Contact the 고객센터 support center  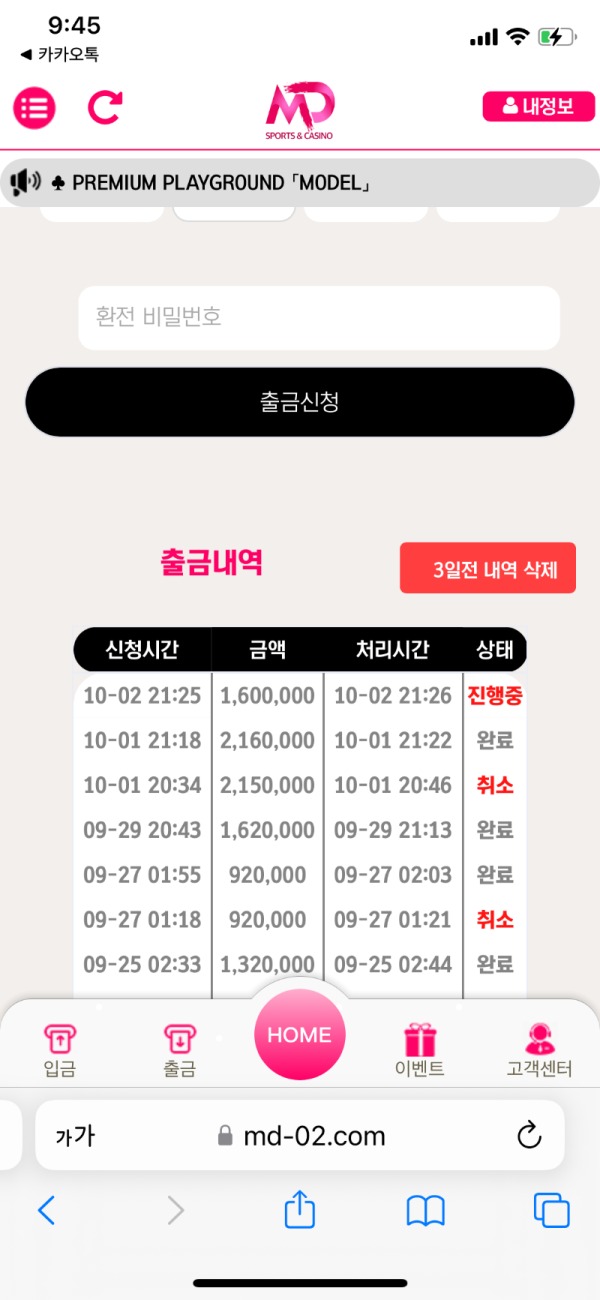click(x=540, y=1050)
